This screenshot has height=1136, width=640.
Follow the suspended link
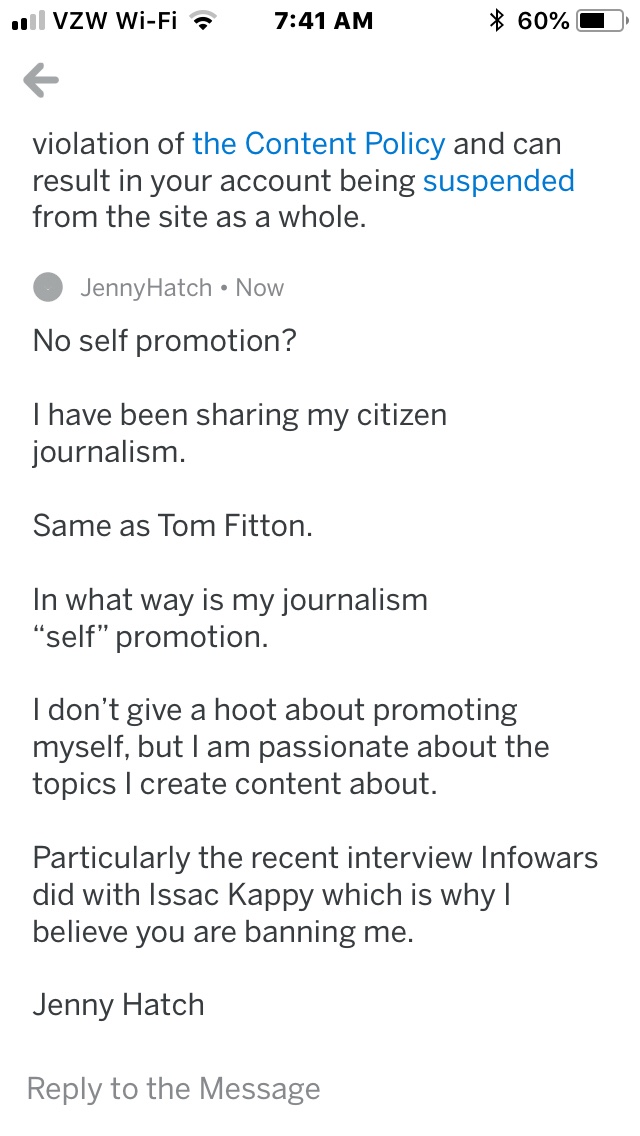click(x=498, y=181)
